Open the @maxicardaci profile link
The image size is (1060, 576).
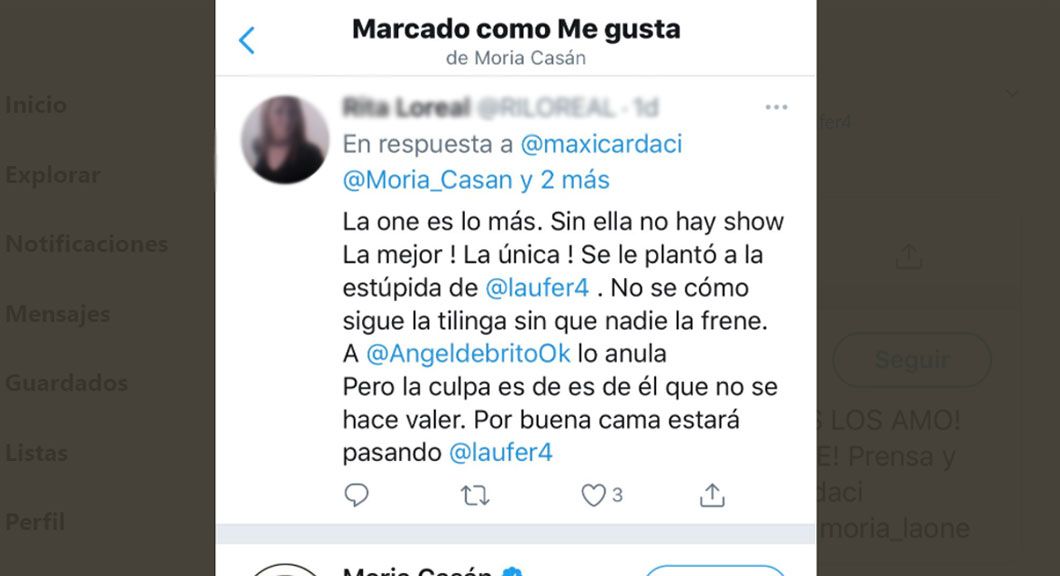coord(601,144)
